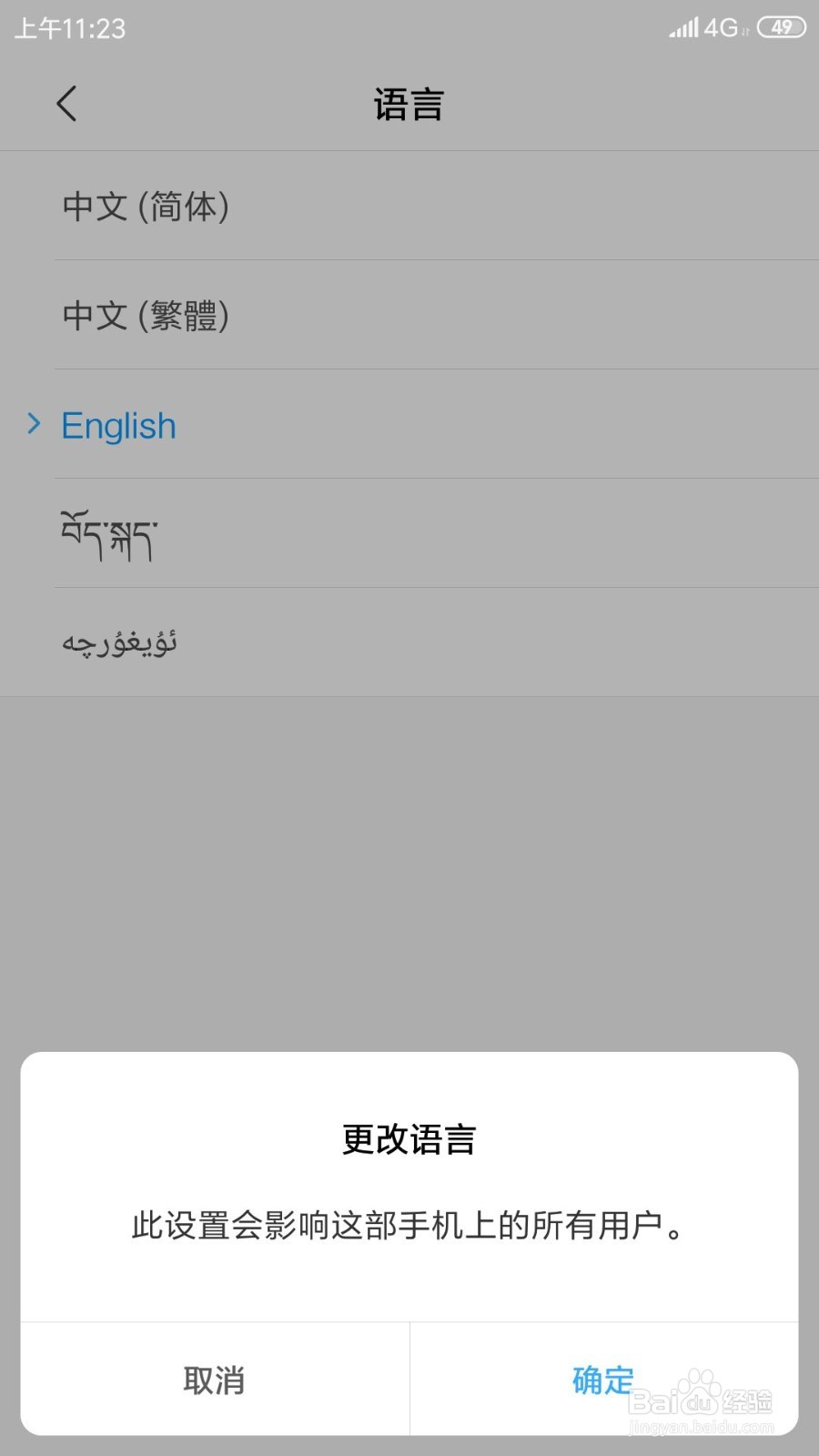Tap the 语言 title in the header
Image resolution: width=819 pixels, height=1456 pixels.
pyautogui.click(x=409, y=104)
